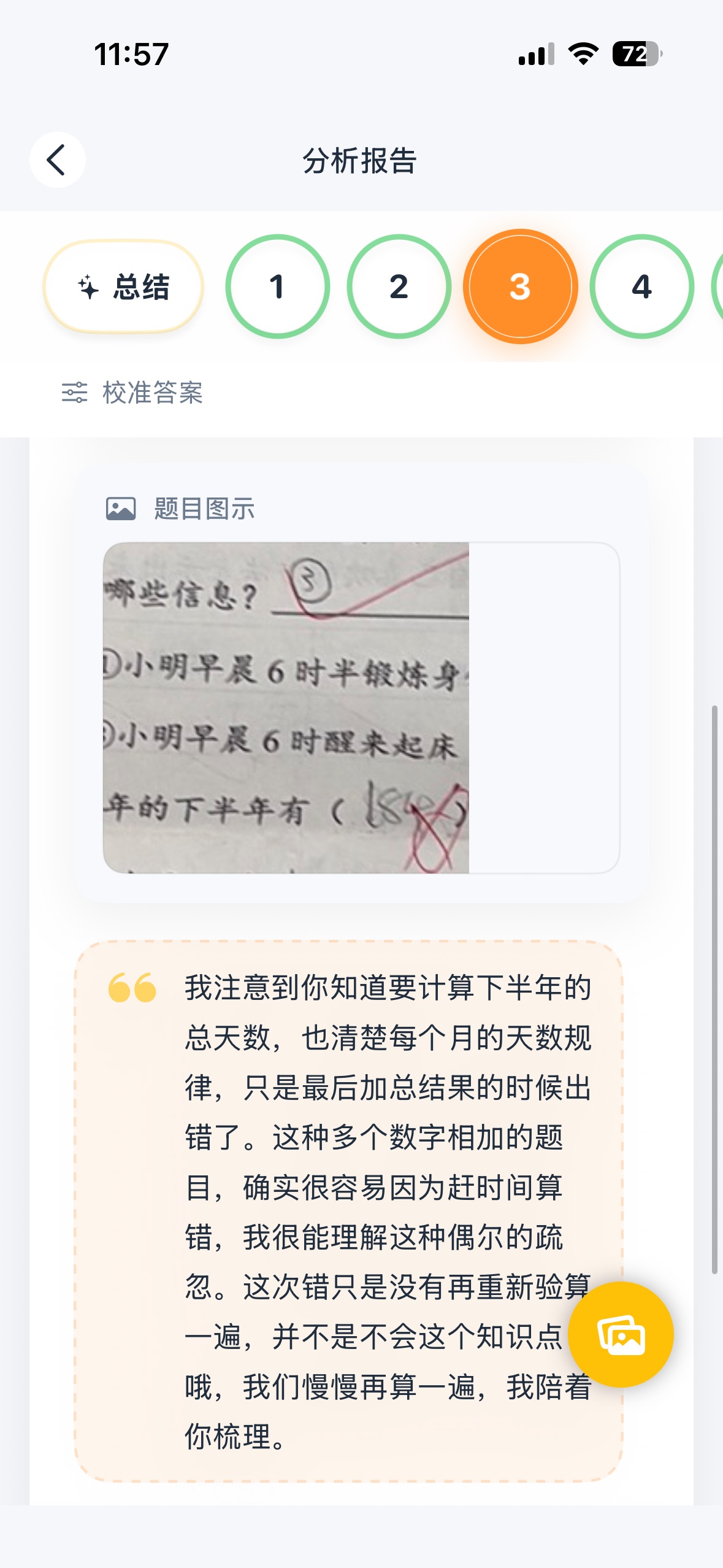Image resolution: width=723 pixels, height=1568 pixels.
Task: Click the picture icon next to 题目图示
Action: 121,507
